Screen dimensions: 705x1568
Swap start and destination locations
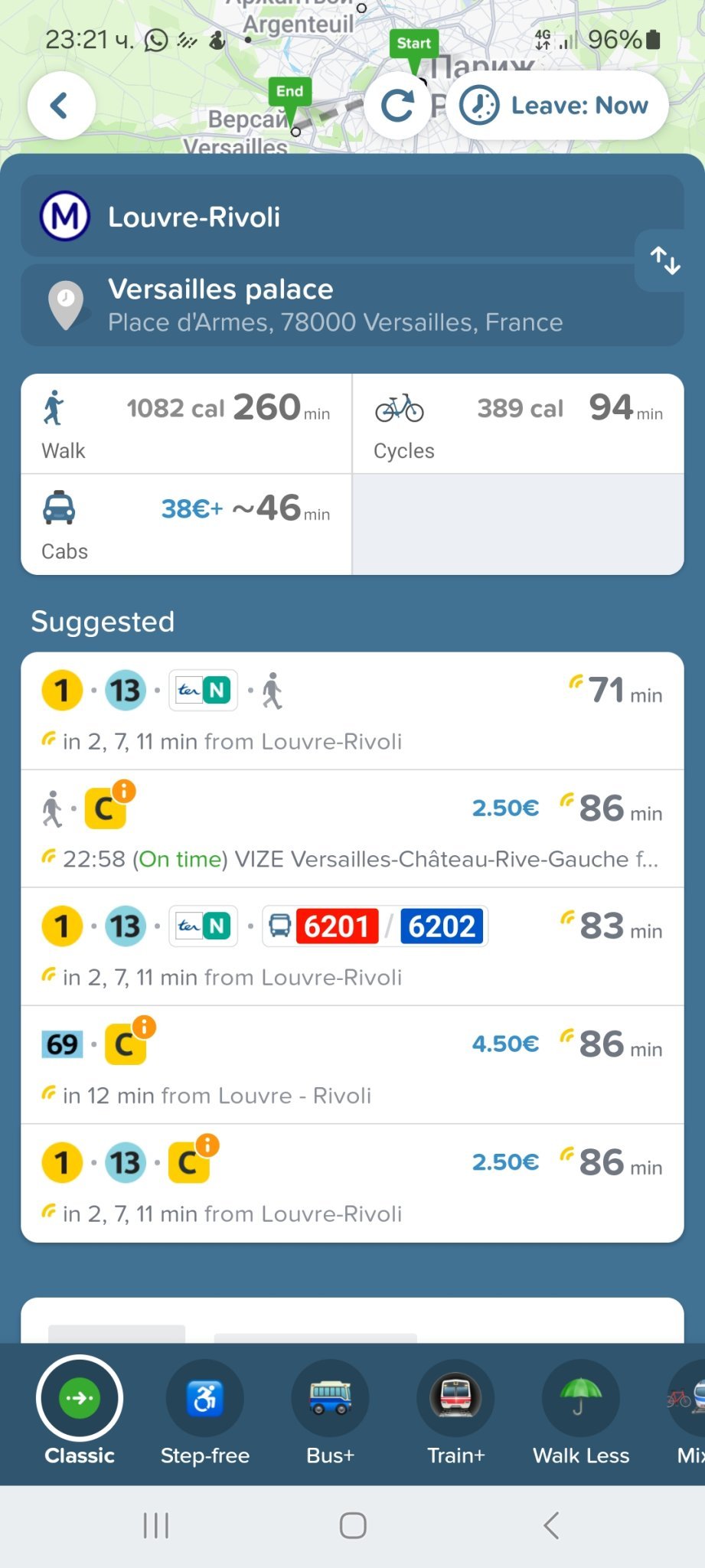[x=664, y=260]
